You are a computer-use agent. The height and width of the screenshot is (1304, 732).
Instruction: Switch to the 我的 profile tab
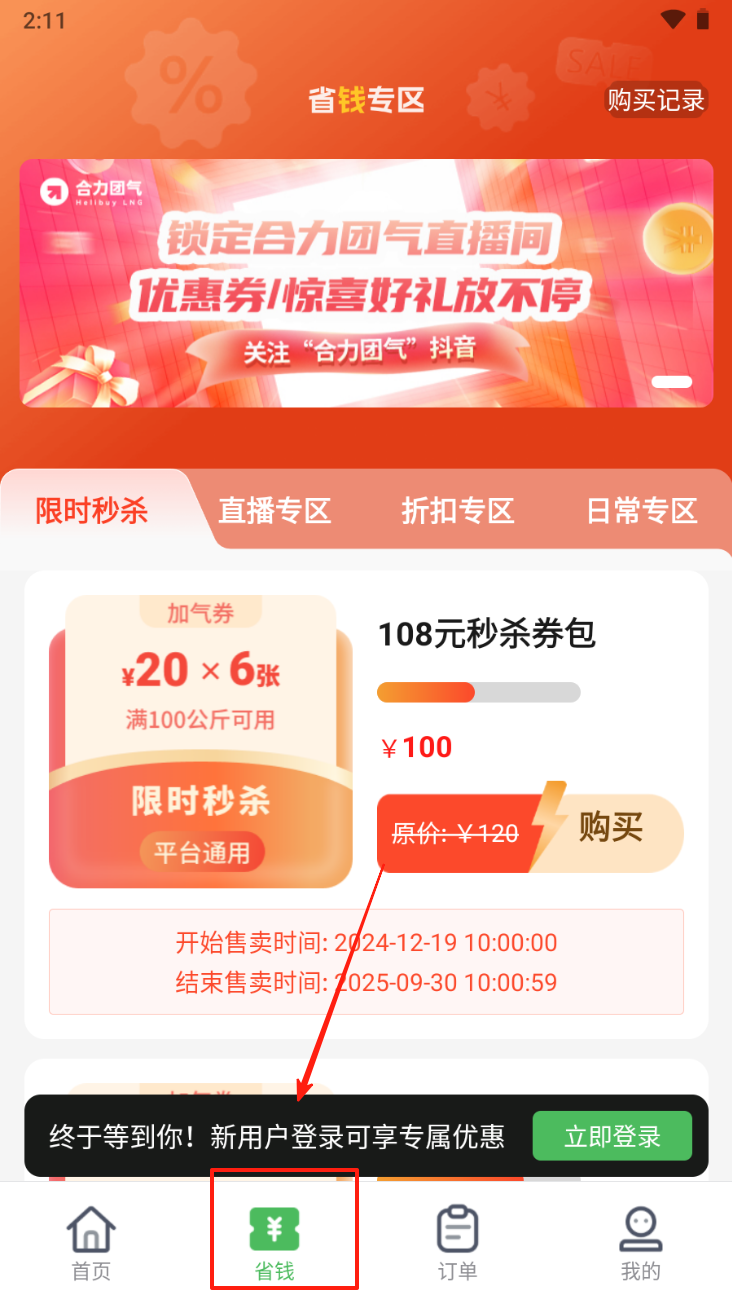click(x=640, y=1243)
